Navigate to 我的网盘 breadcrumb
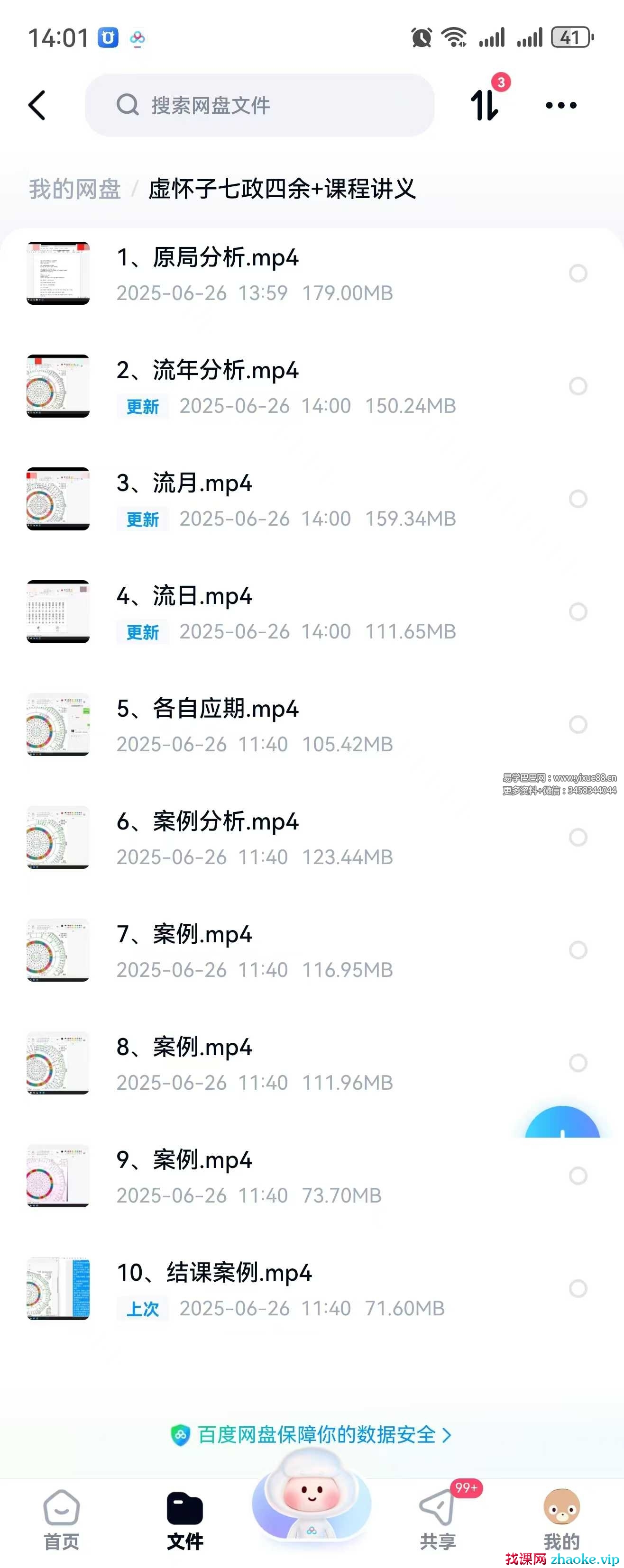This screenshot has width=624, height=1568. click(75, 189)
